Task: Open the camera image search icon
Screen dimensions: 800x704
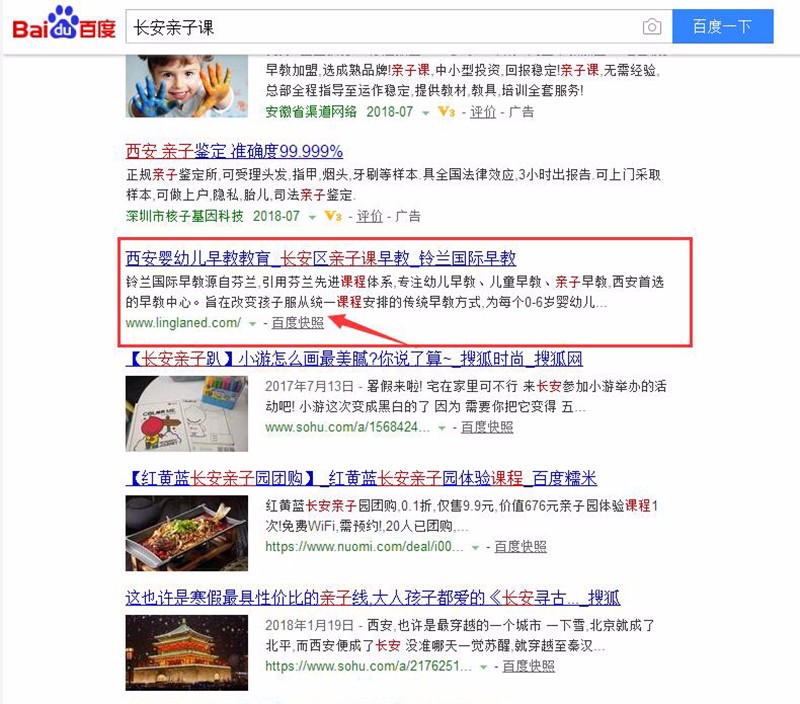Action: [x=652, y=27]
